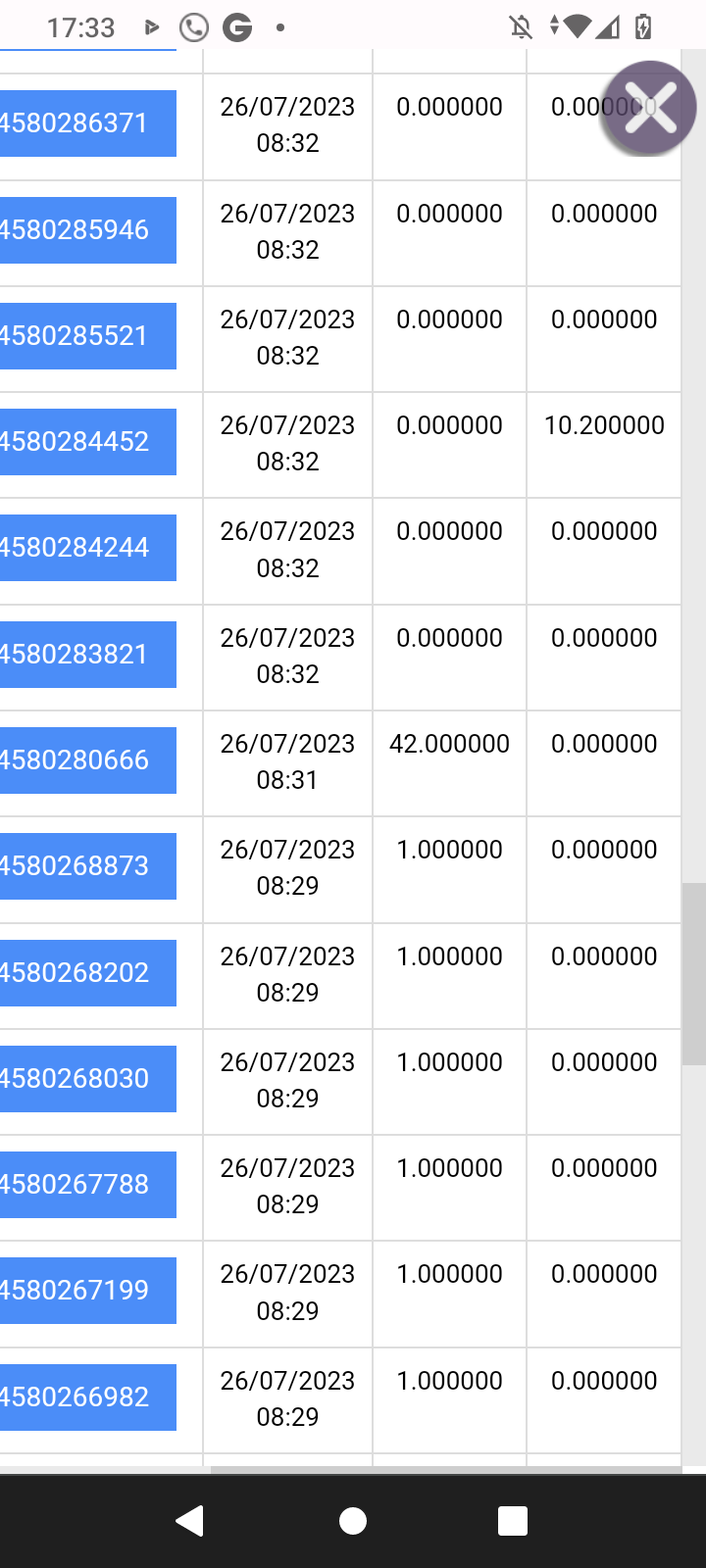
Task: Close the table overlay with X
Action: click(x=649, y=108)
